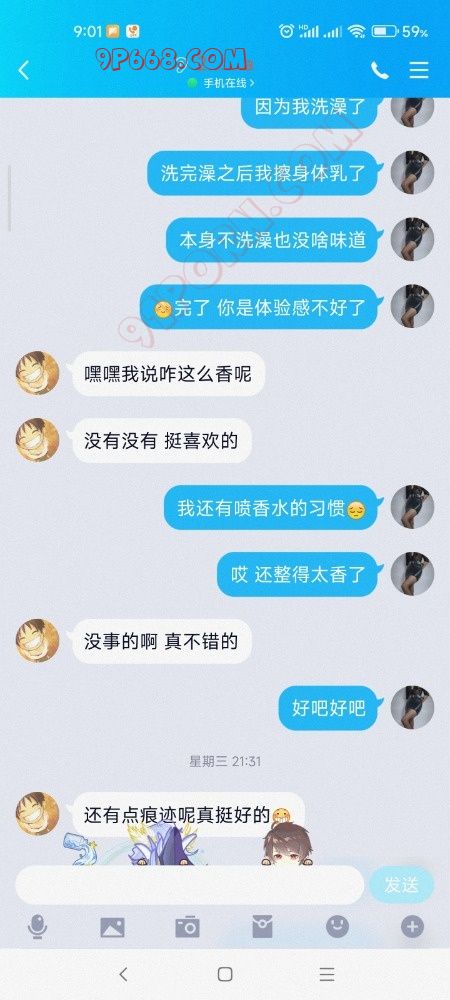The image size is (450, 1000).
Task: Open the chat settings menu
Action: click(419, 70)
